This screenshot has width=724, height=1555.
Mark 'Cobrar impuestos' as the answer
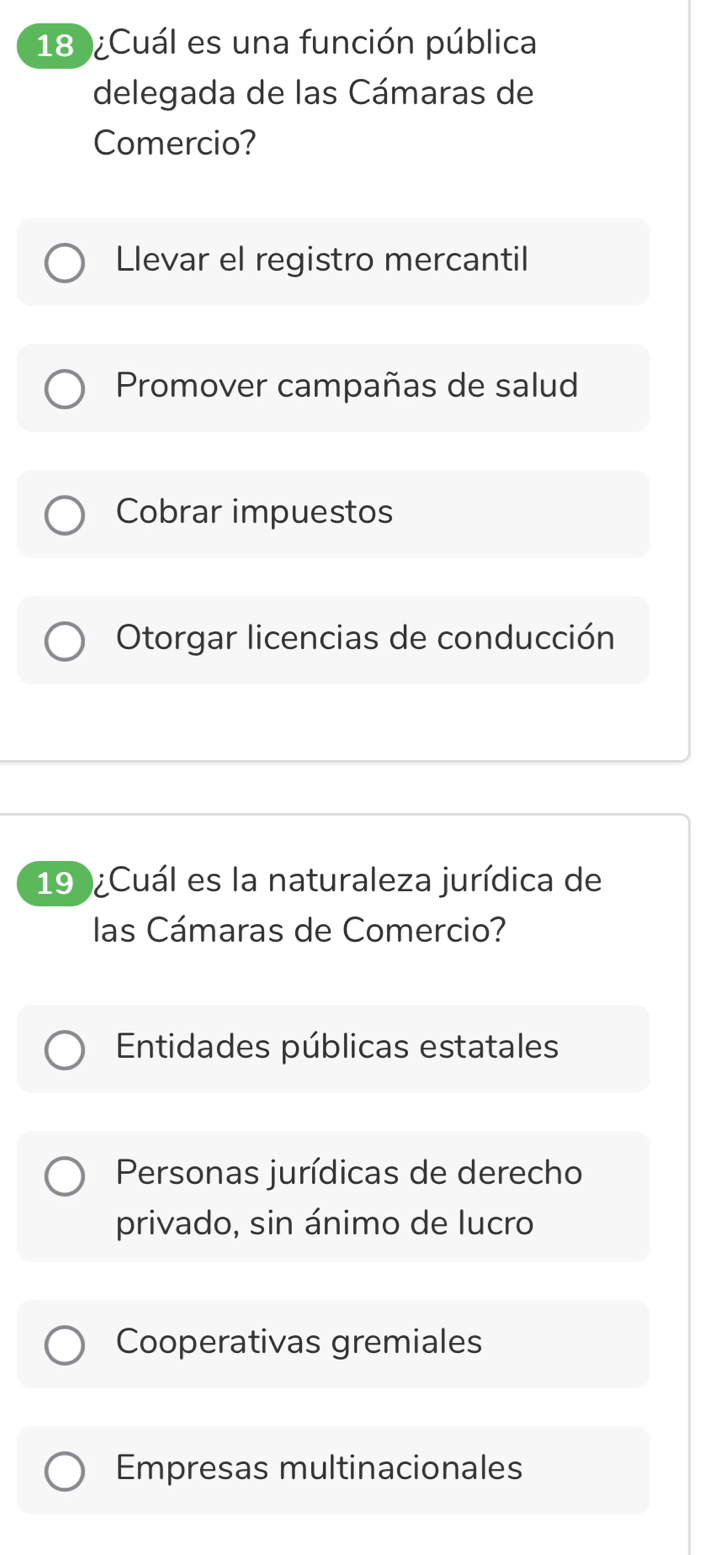[x=66, y=515]
